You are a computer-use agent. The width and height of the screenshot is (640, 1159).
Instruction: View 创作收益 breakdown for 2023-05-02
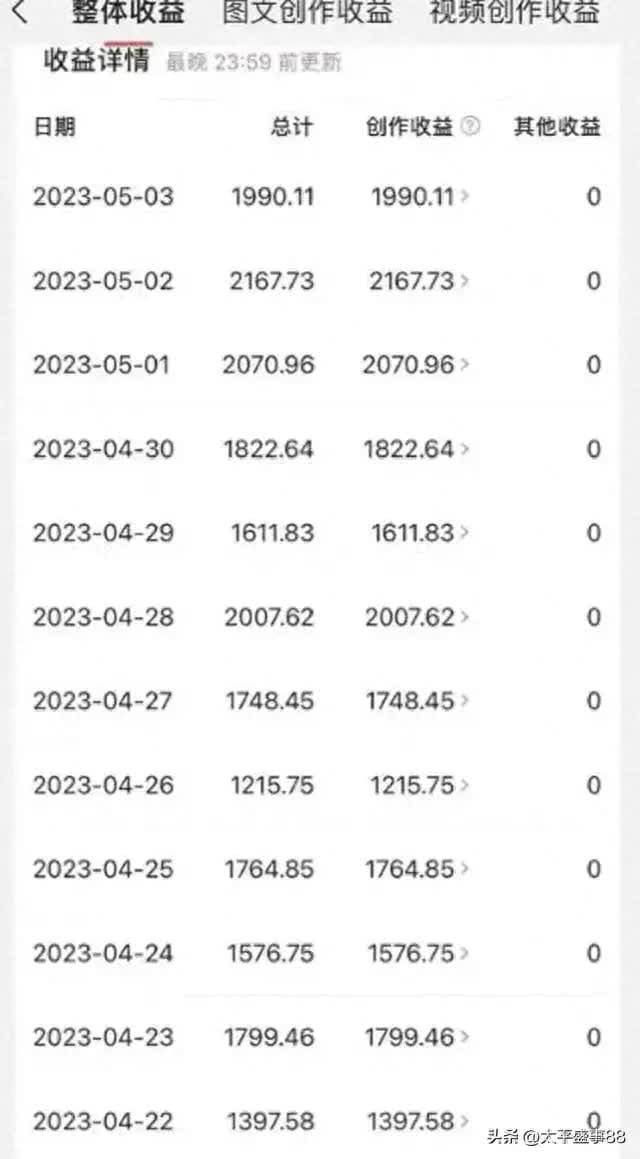(x=419, y=281)
